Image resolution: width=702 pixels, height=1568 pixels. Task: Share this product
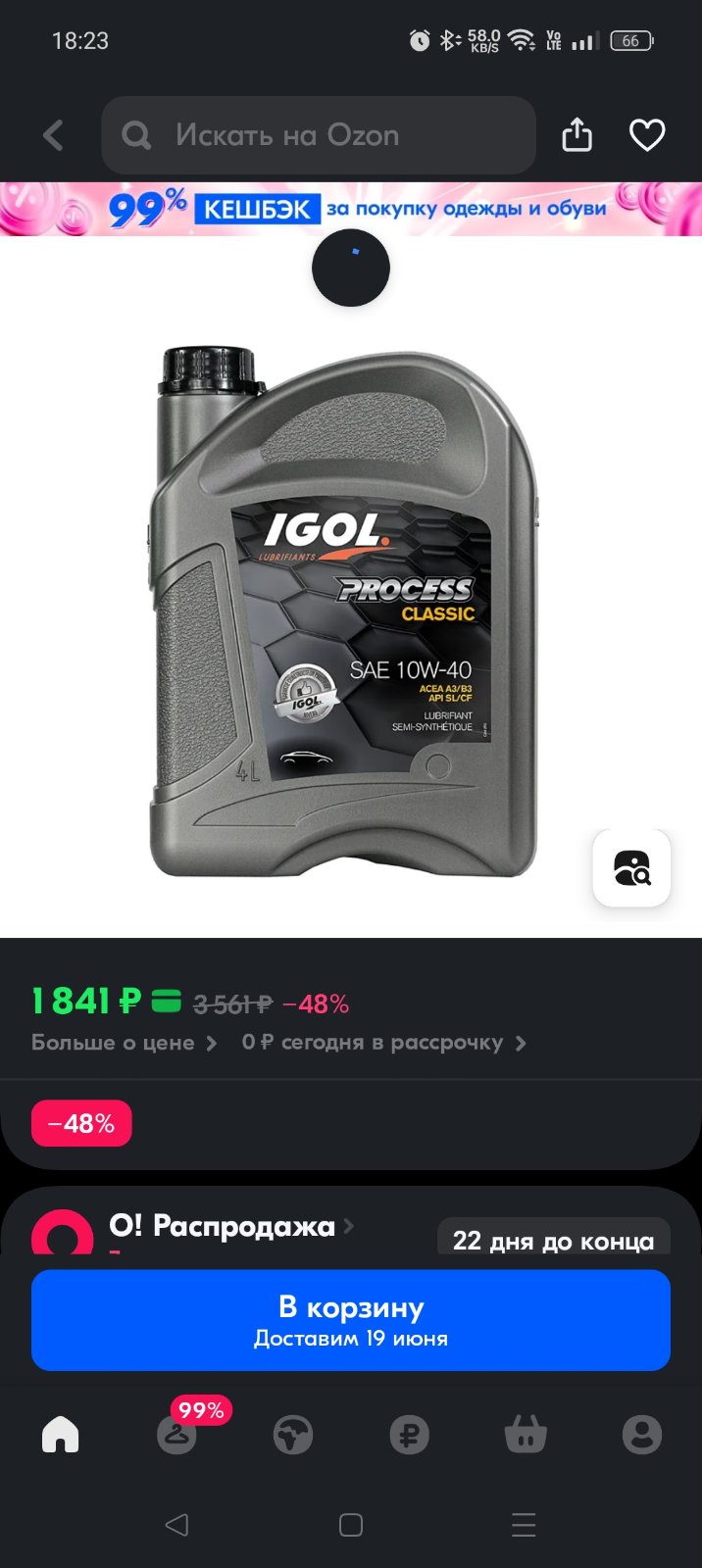pos(577,135)
